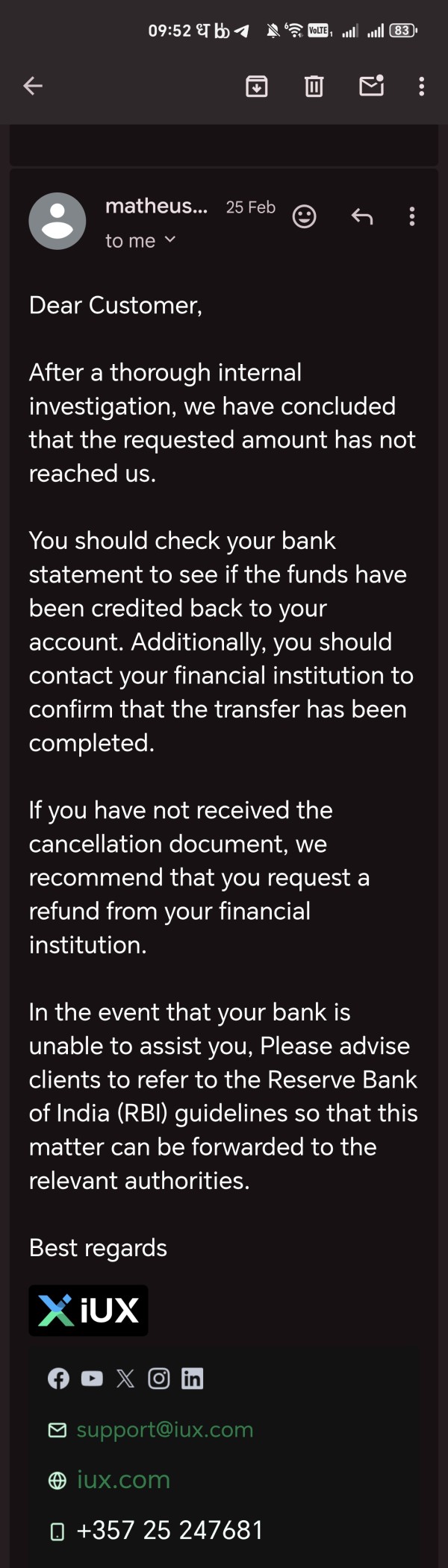Go back to the inbox
This screenshot has width=448, height=1568.
click(x=33, y=87)
